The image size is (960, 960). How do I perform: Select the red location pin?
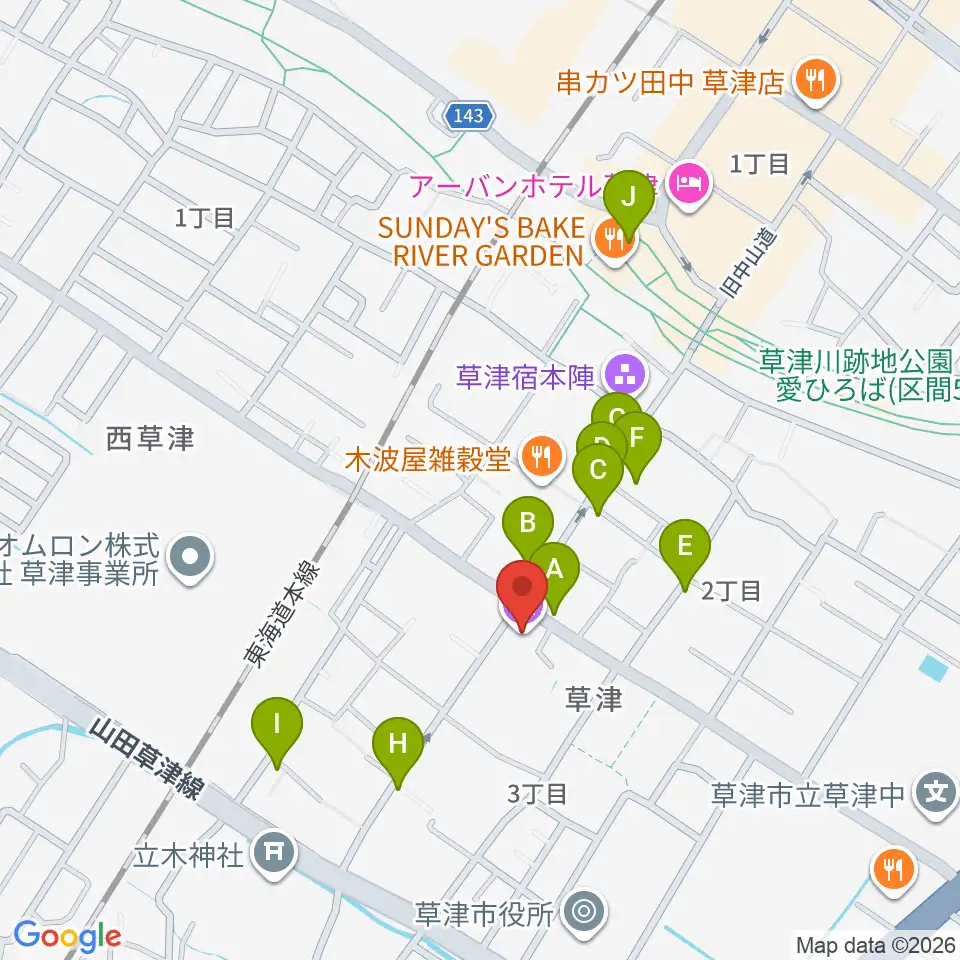click(522, 594)
